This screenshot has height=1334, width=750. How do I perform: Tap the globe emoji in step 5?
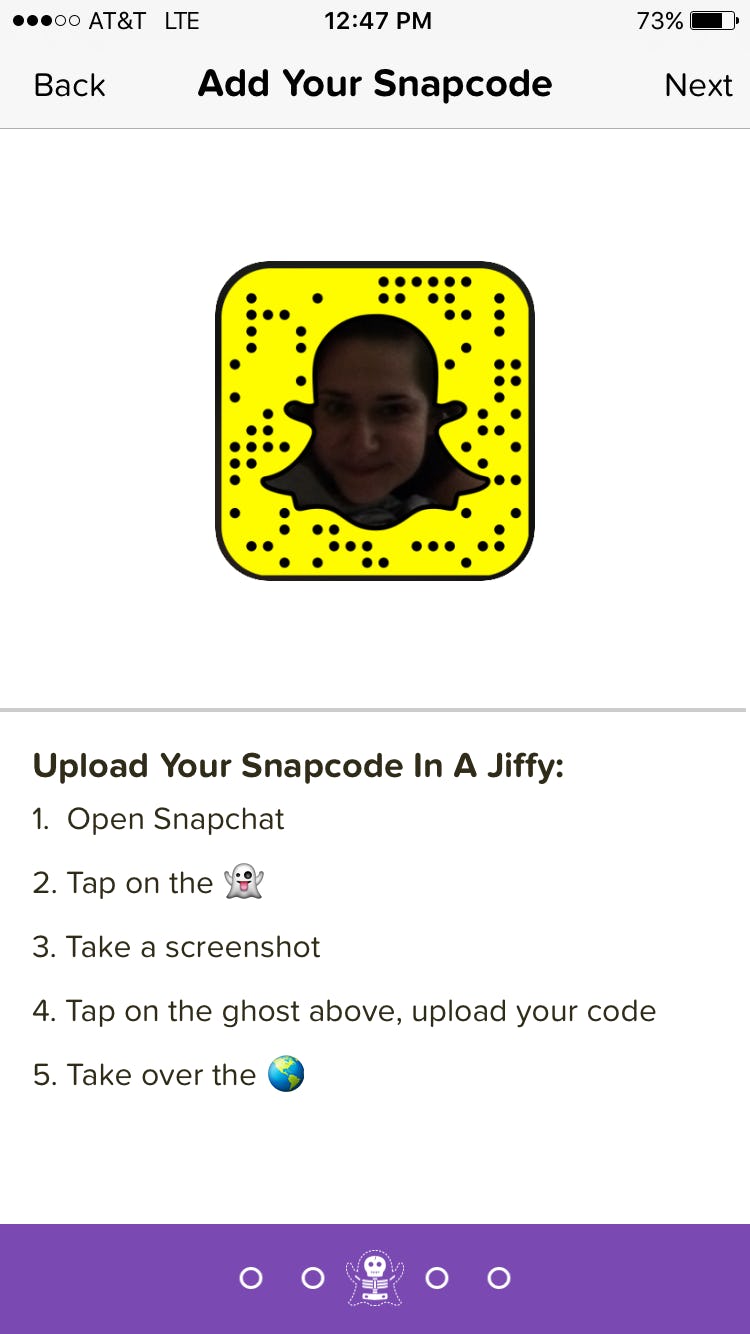coord(287,1074)
